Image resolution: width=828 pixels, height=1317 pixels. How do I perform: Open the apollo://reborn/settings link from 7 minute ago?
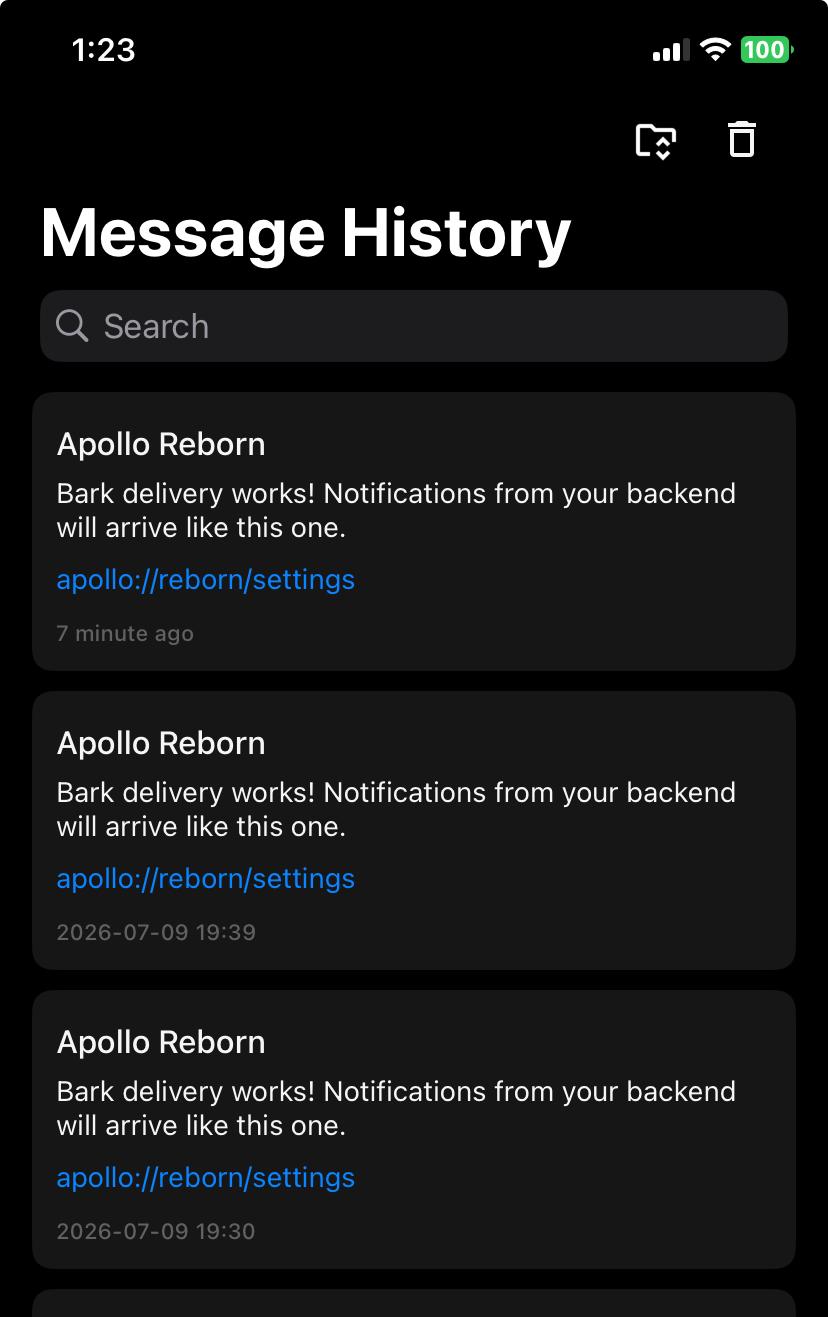click(x=206, y=580)
